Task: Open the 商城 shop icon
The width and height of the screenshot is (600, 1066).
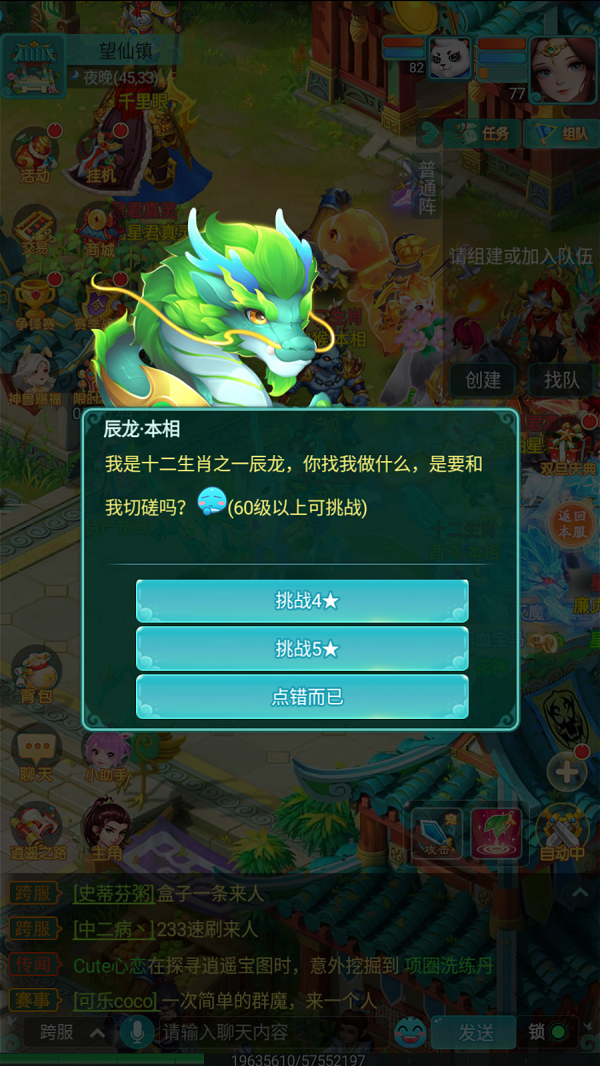Action: click(x=99, y=231)
